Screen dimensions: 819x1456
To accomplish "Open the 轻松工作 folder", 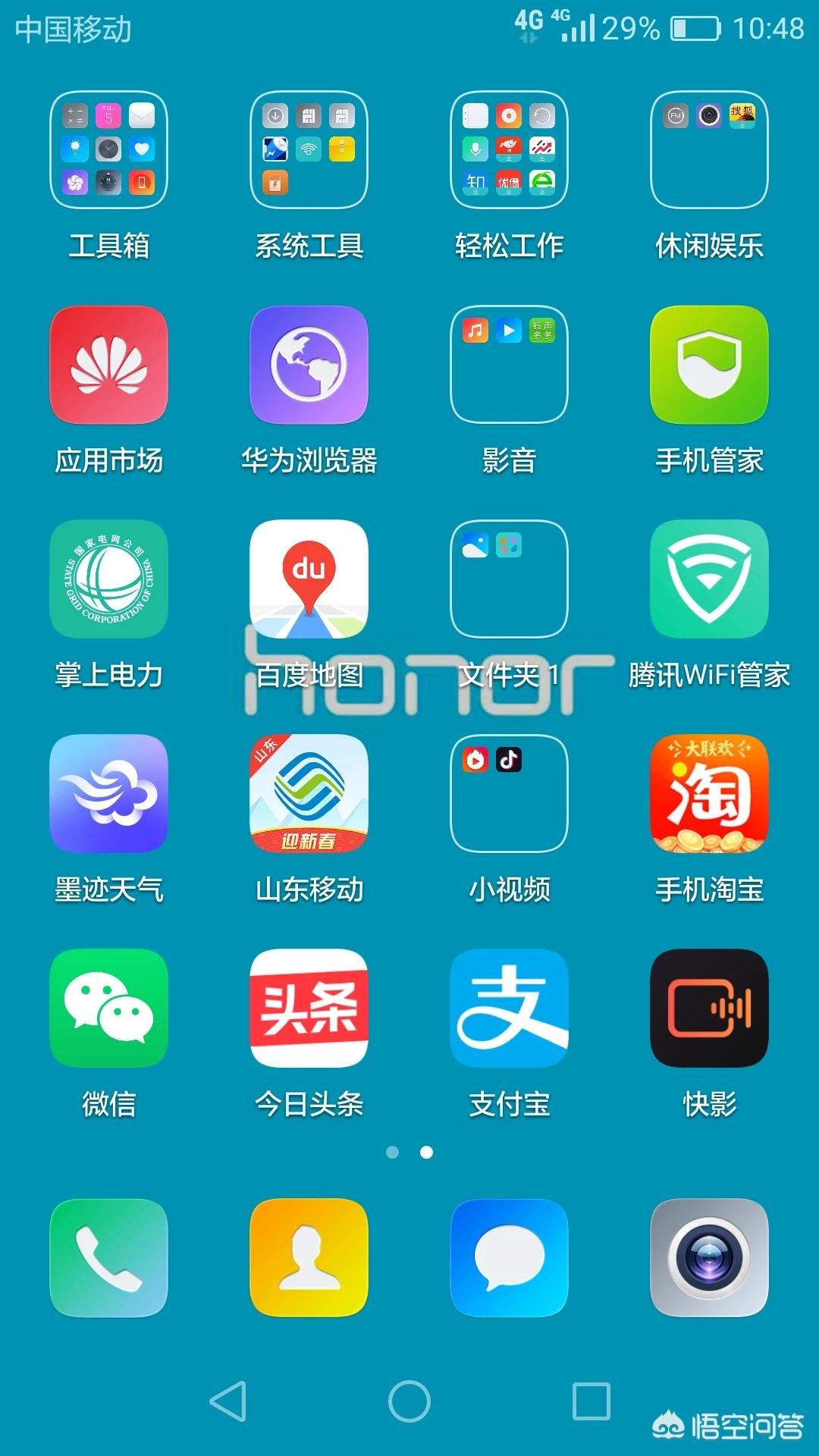I will pyautogui.click(x=509, y=149).
